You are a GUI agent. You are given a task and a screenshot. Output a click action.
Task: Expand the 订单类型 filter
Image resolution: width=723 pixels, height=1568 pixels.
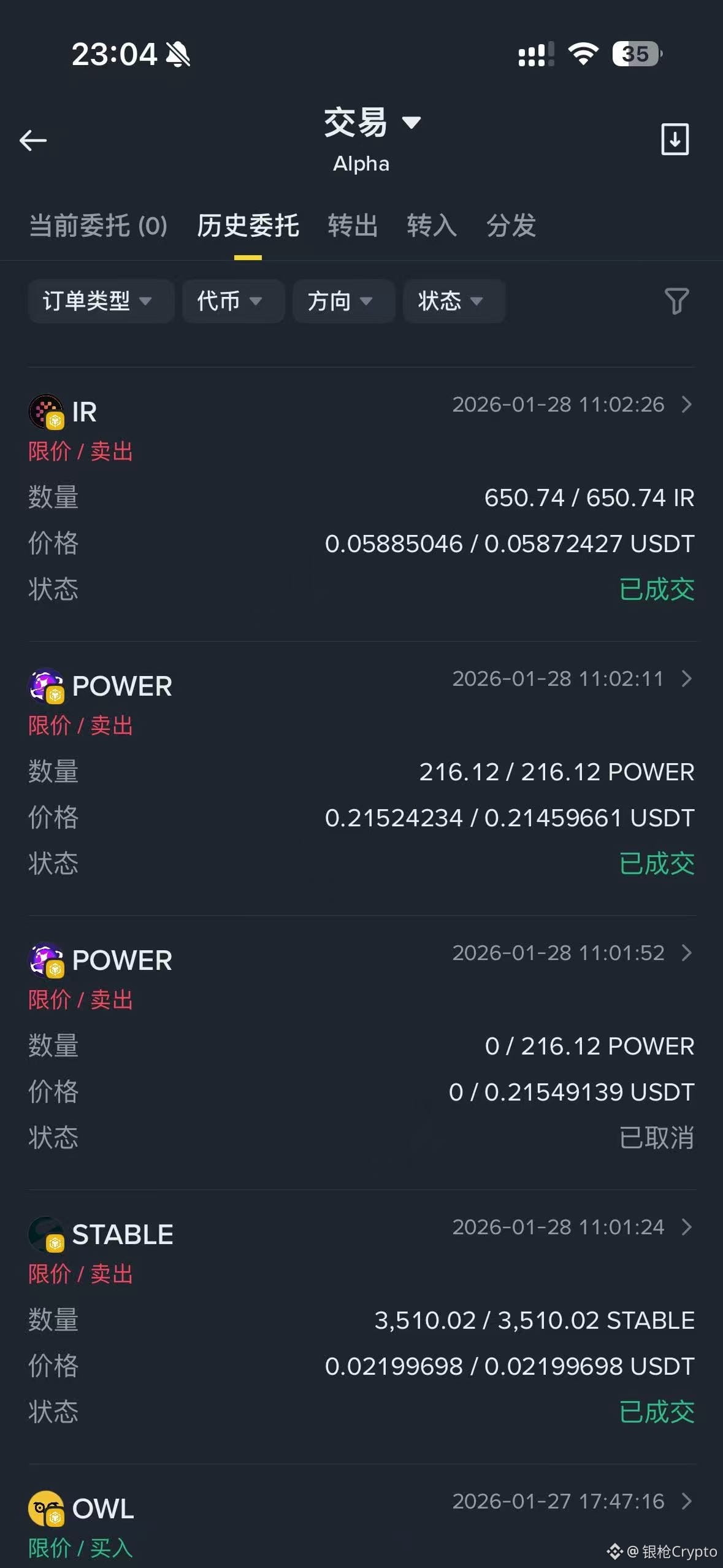click(x=101, y=301)
